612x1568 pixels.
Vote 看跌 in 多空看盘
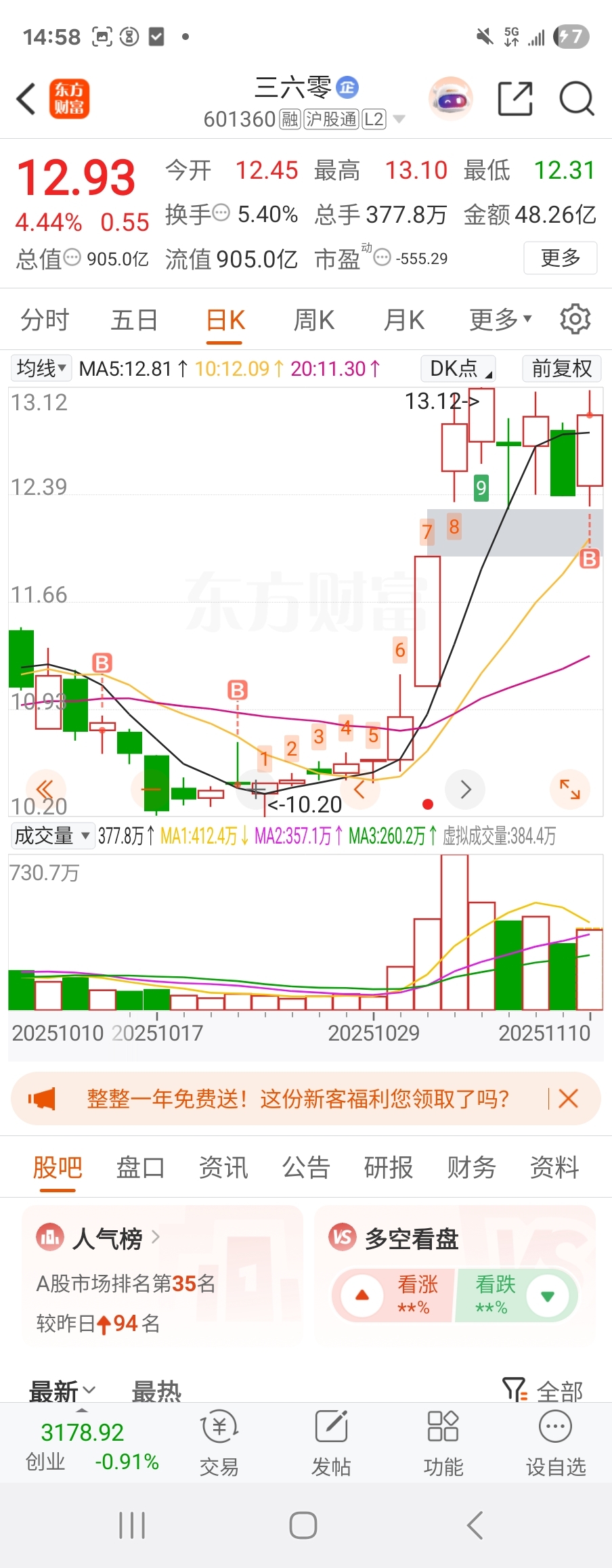click(x=516, y=1295)
